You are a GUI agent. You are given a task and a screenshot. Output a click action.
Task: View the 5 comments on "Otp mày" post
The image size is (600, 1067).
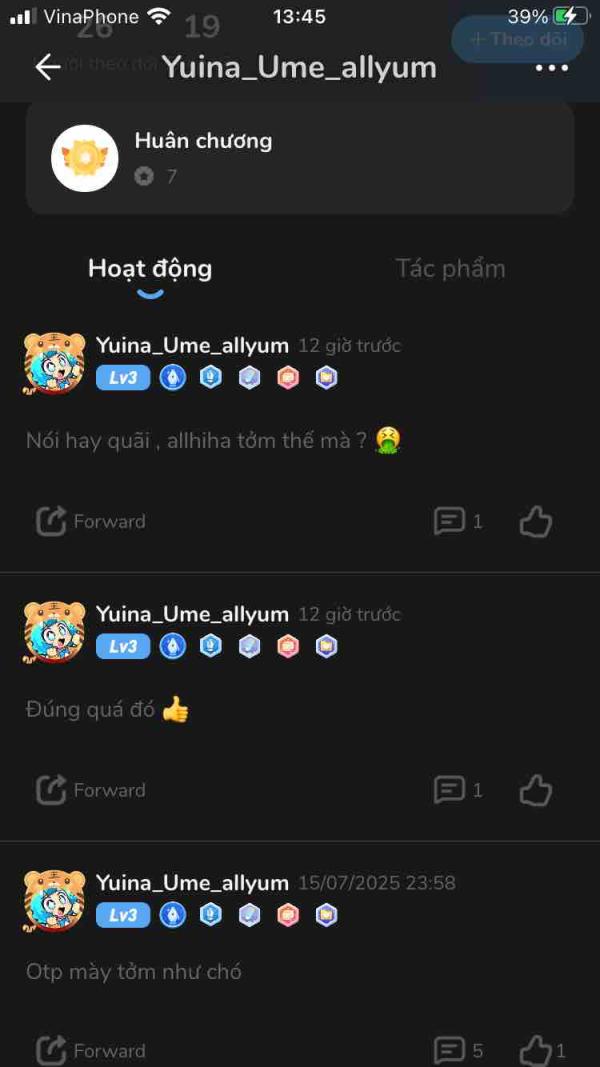(x=458, y=1051)
